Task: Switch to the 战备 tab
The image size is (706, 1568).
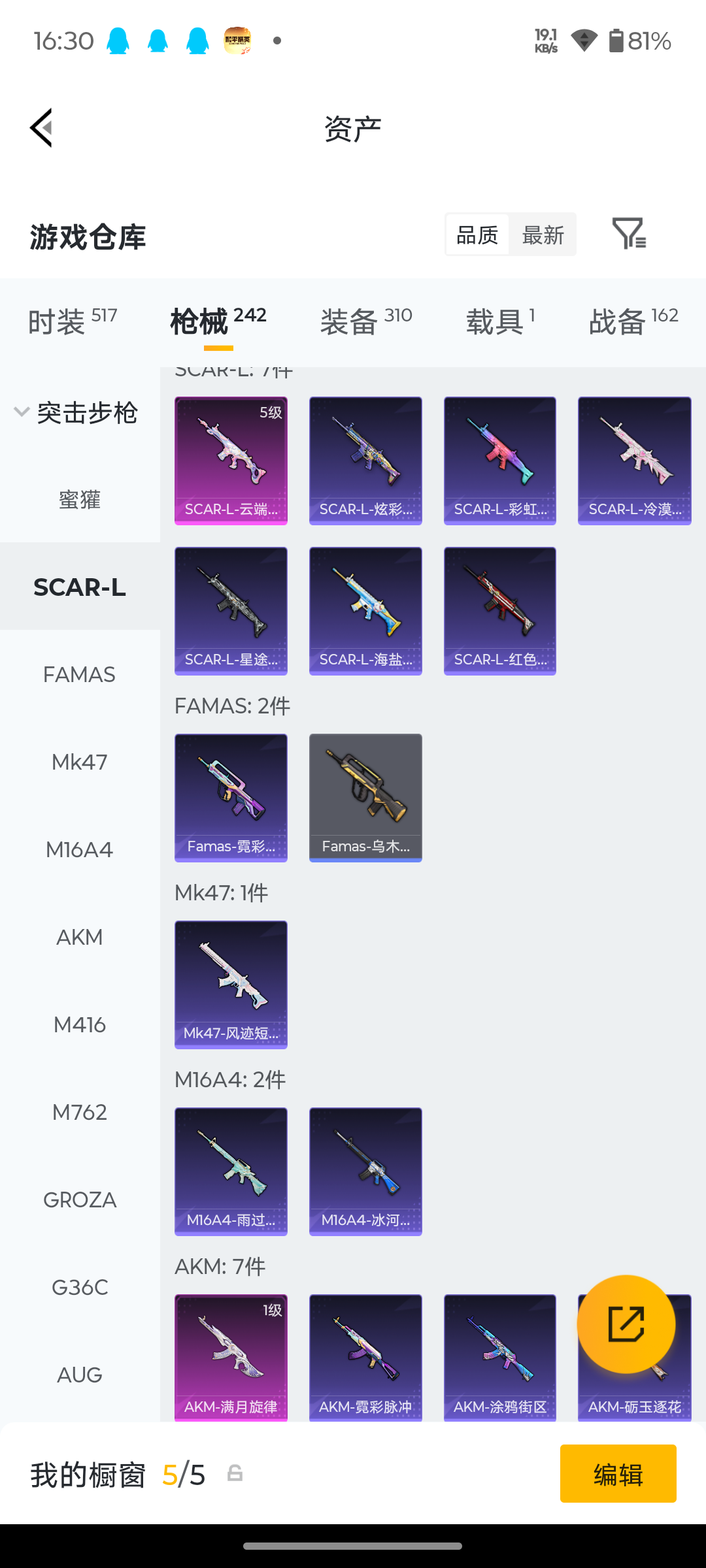Action: coord(633,321)
